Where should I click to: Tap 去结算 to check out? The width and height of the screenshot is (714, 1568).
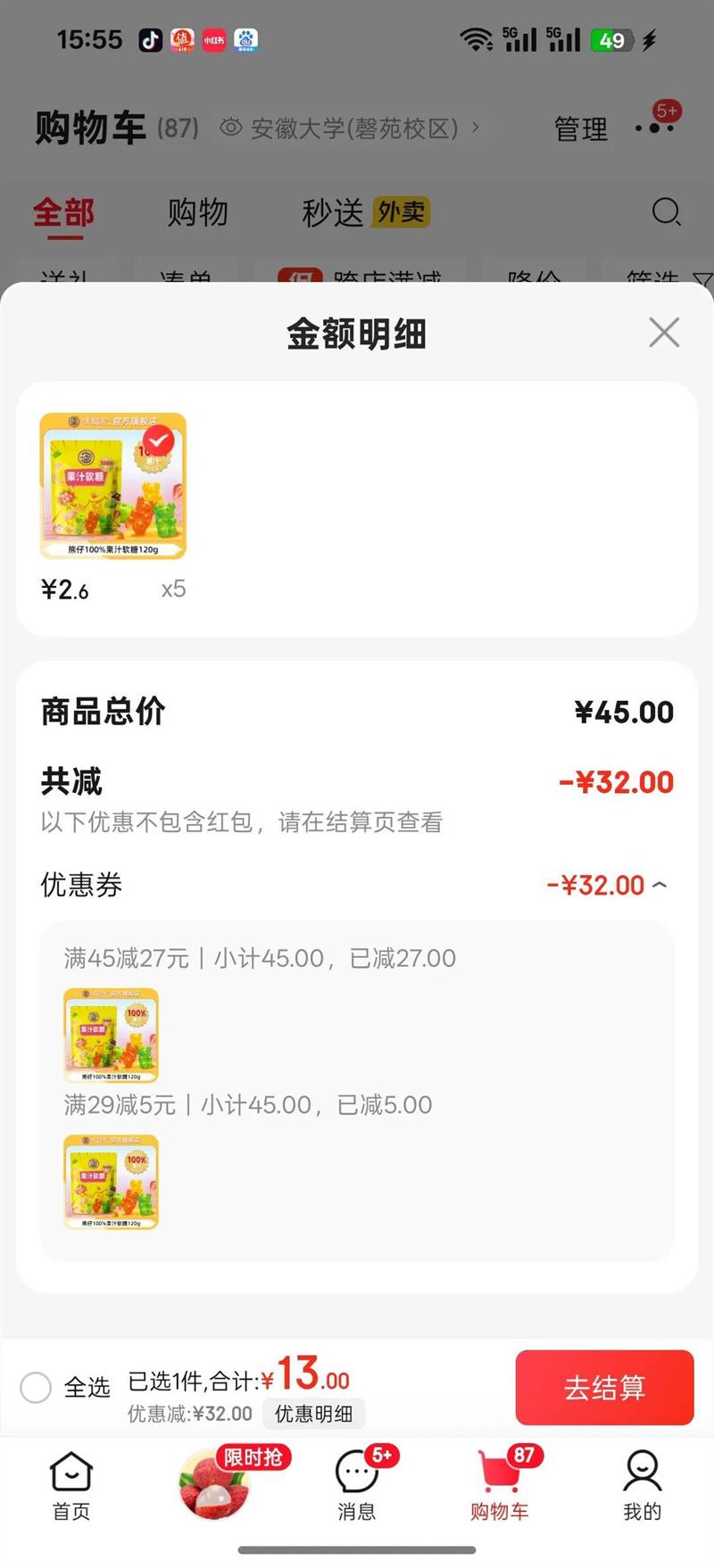[604, 1387]
